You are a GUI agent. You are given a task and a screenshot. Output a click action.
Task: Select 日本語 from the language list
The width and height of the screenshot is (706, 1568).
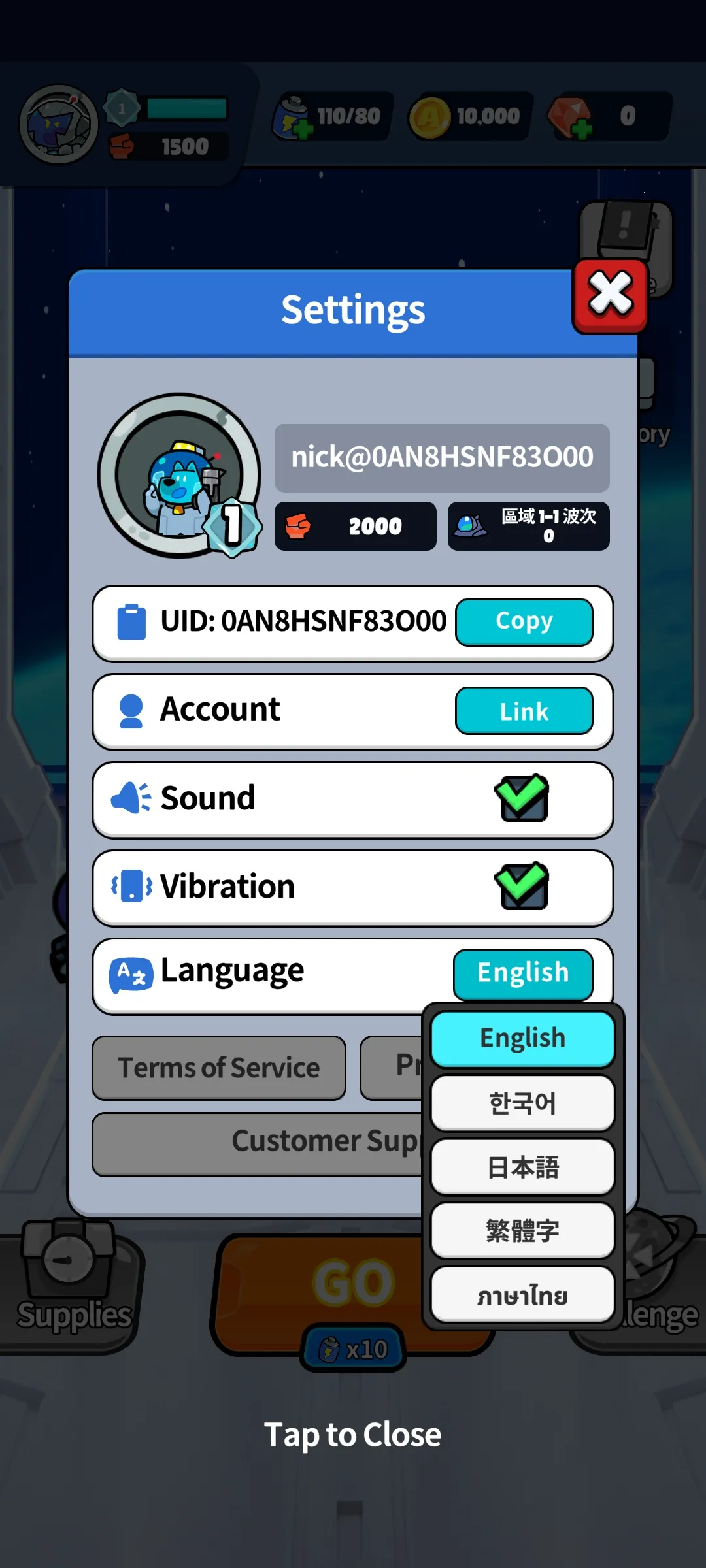coord(522,1167)
